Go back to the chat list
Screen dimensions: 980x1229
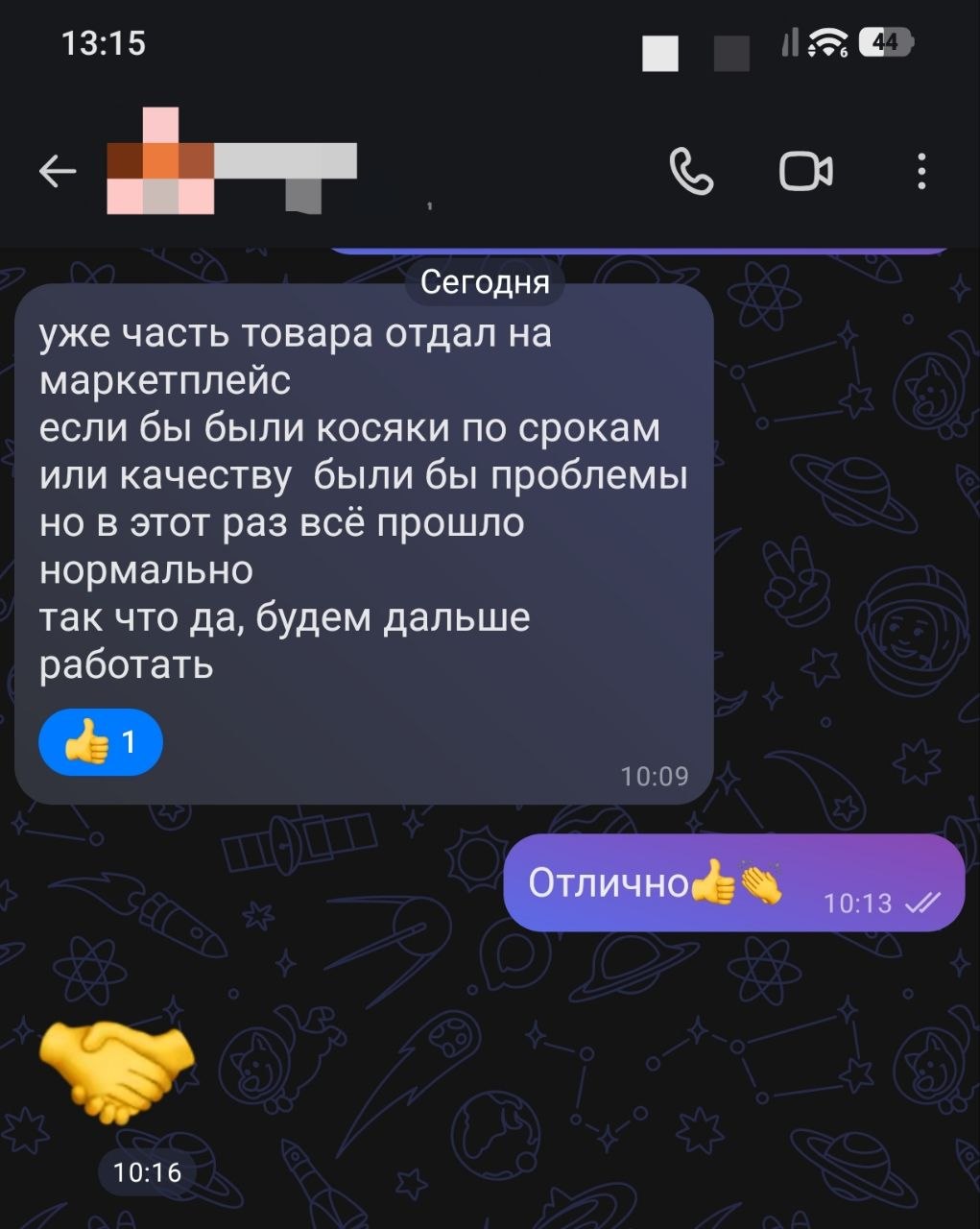coord(58,172)
